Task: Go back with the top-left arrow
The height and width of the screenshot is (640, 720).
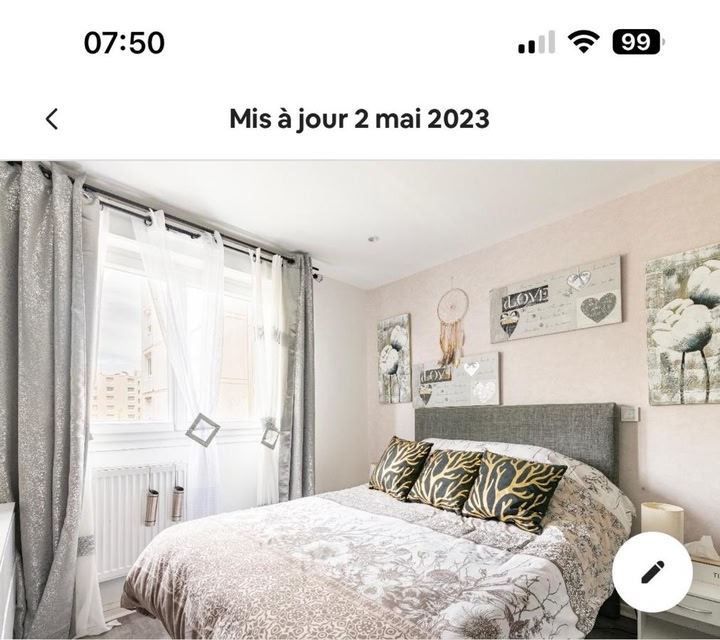Action: click(x=52, y=120)
